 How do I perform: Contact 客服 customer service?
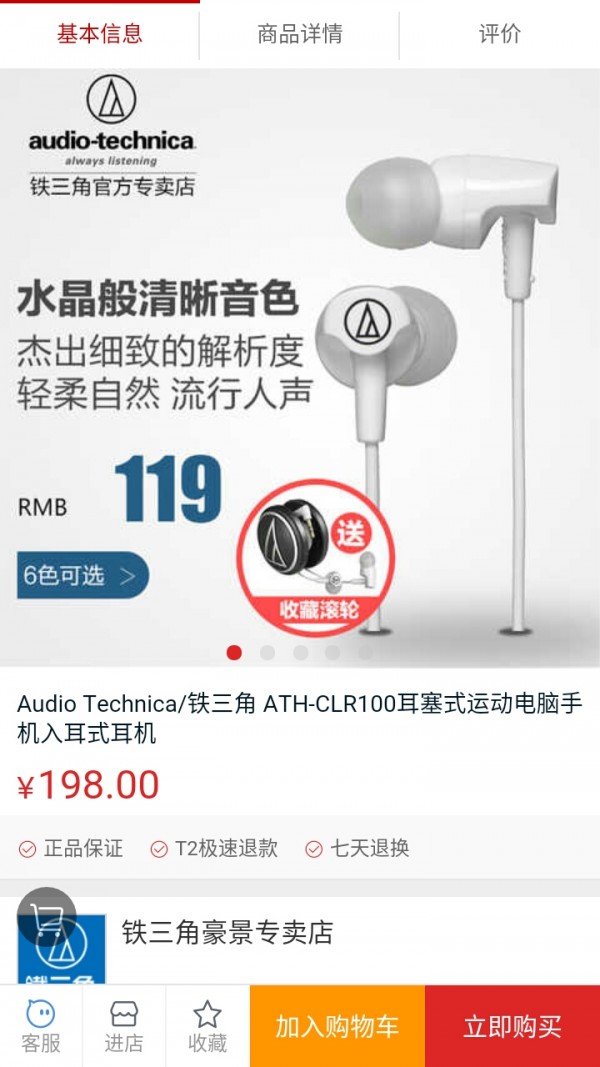click(x=41, y=1026)
